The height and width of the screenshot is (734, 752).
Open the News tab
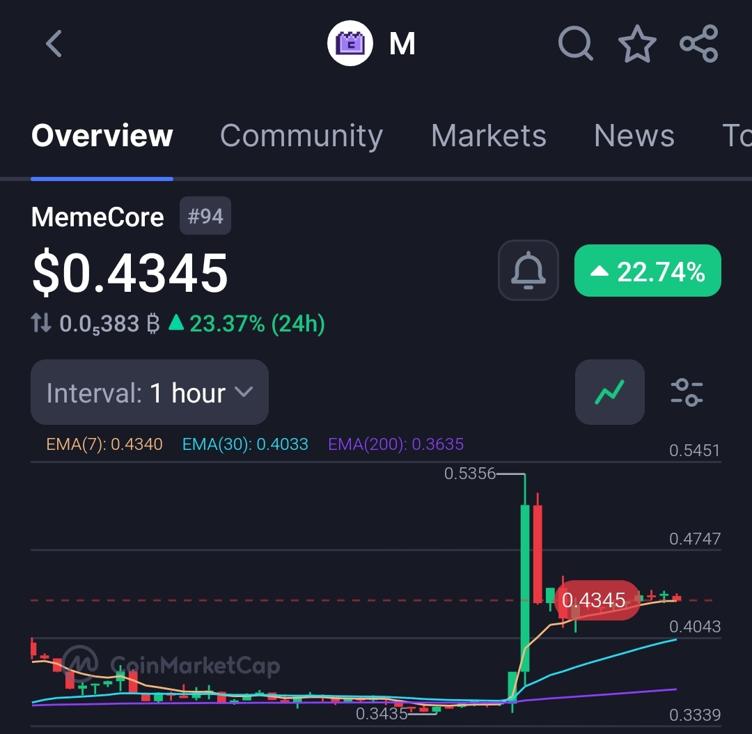634,136
